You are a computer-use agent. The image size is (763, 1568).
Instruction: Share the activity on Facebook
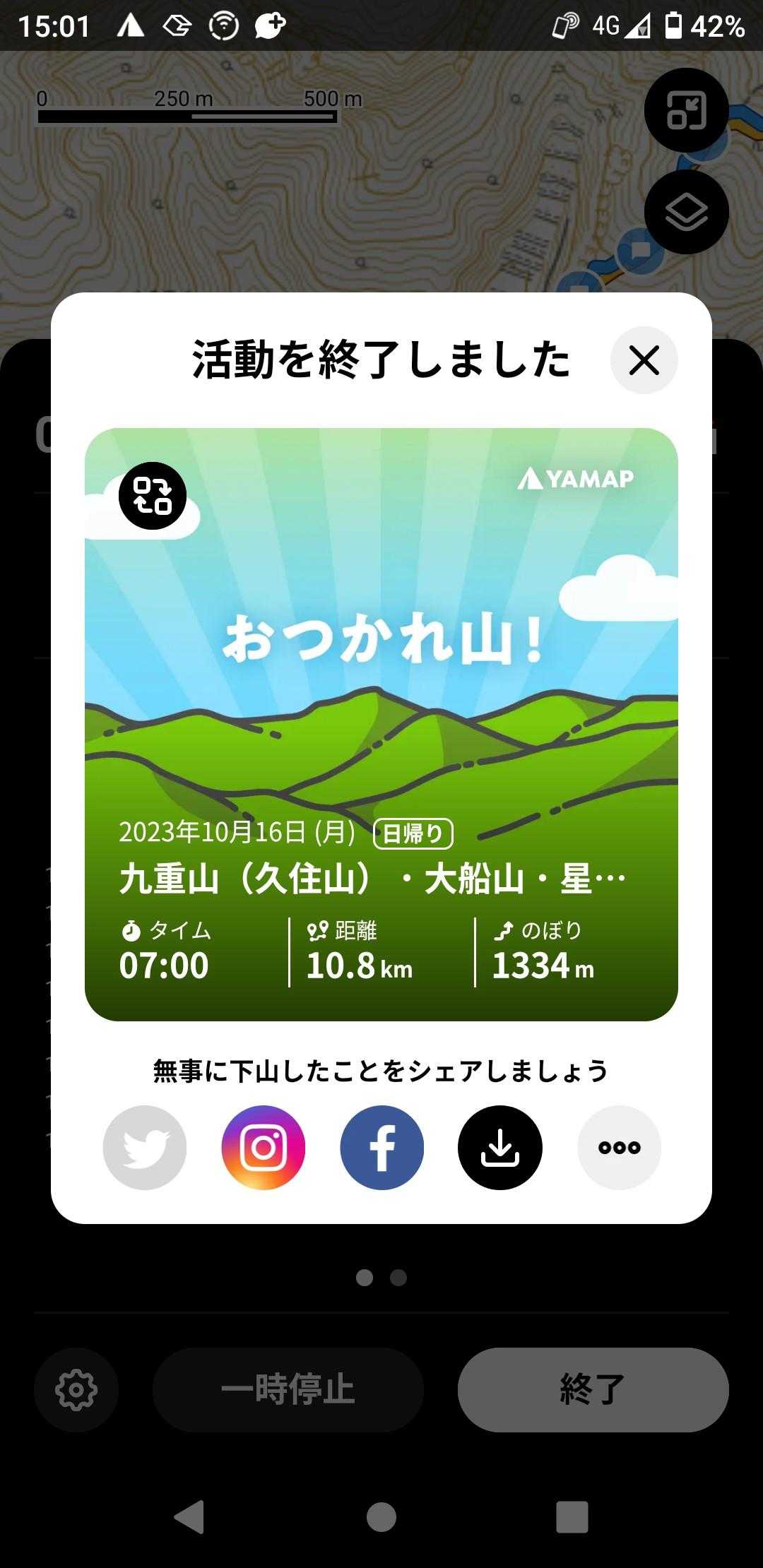[x=382, y=1147]
